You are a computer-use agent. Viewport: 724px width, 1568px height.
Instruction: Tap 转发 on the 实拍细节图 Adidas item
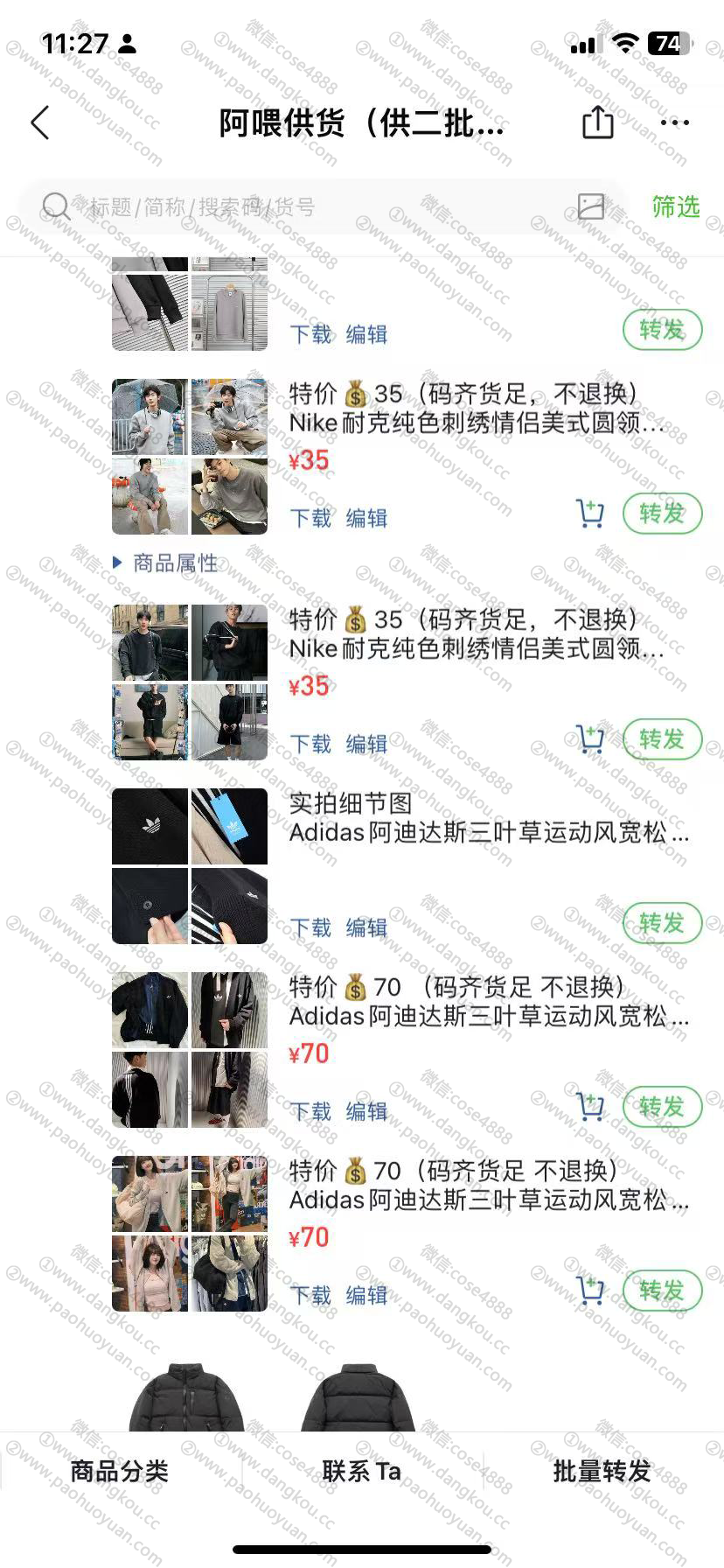662,923
